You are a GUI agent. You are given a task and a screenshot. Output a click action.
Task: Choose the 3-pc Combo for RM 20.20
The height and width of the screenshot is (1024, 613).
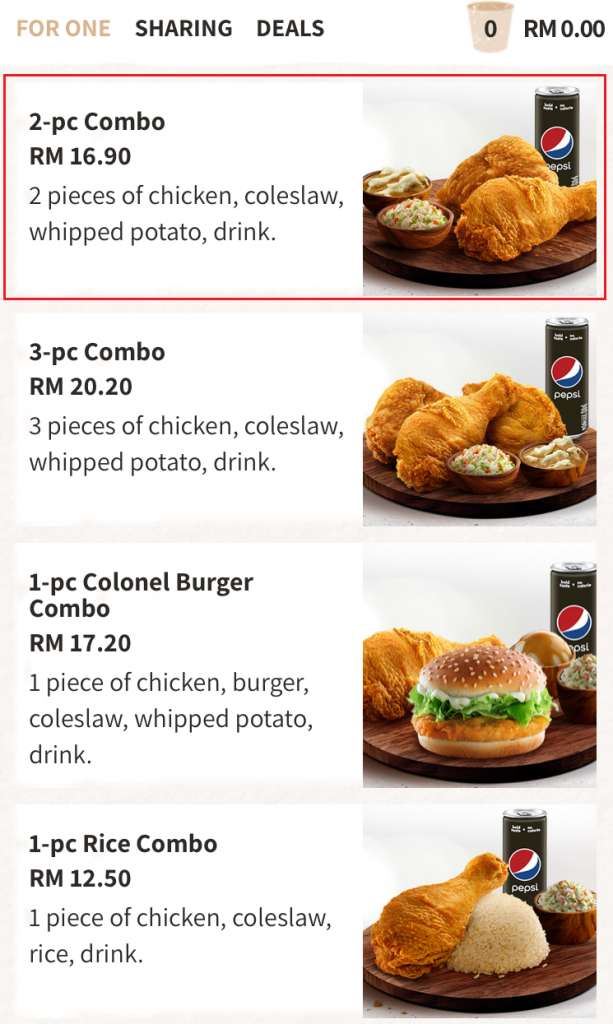304,418
